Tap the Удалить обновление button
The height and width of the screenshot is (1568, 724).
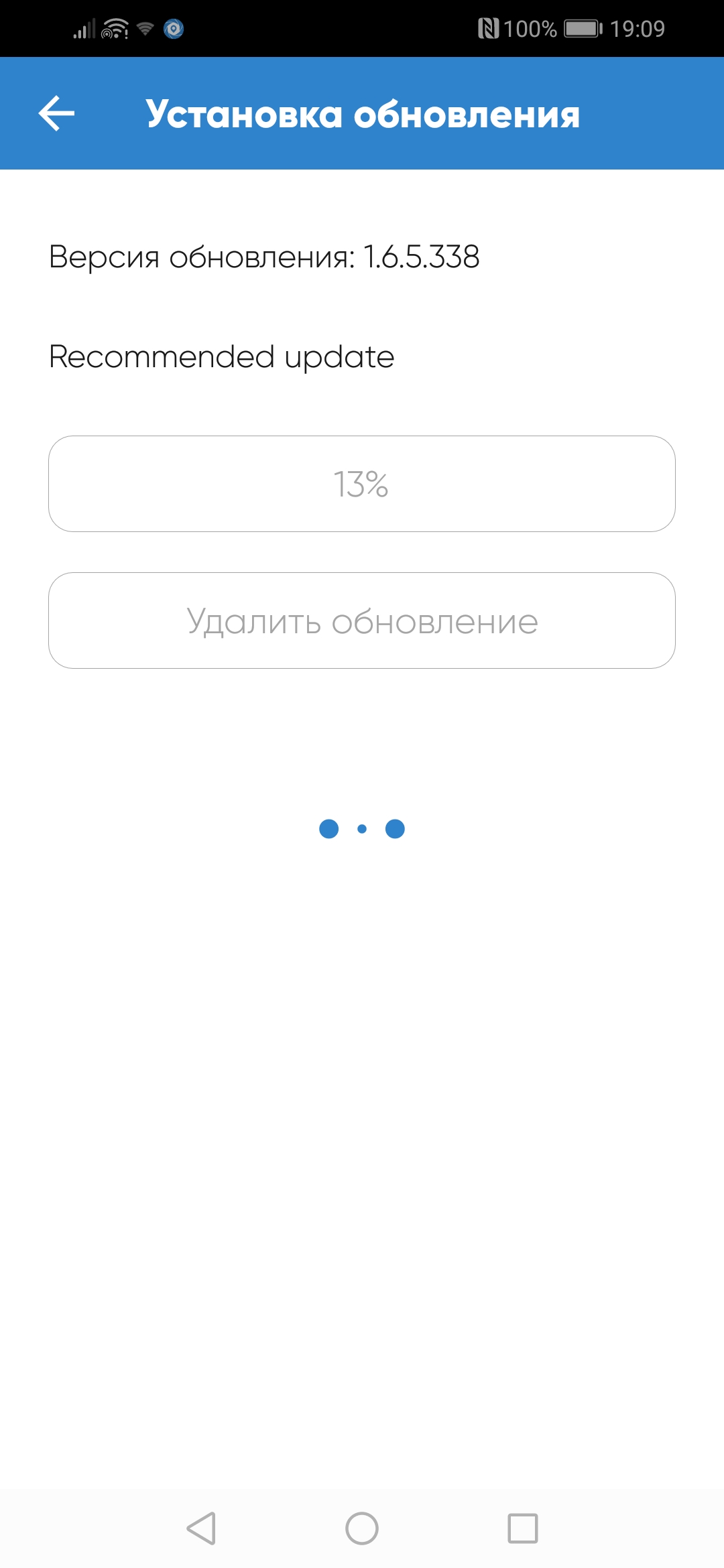click(x=362, y=620)
